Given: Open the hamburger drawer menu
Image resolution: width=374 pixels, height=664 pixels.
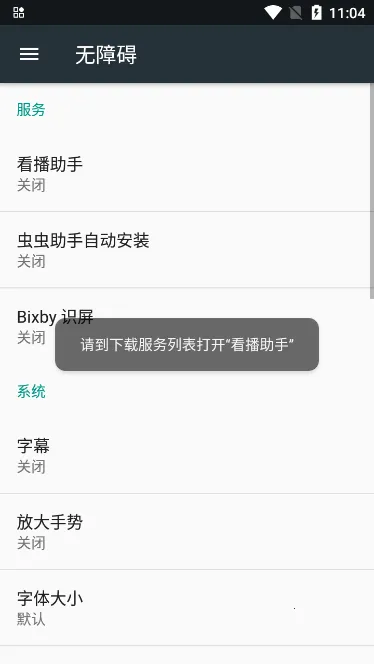Looking at the screenshot, I should tap(29, 54).
